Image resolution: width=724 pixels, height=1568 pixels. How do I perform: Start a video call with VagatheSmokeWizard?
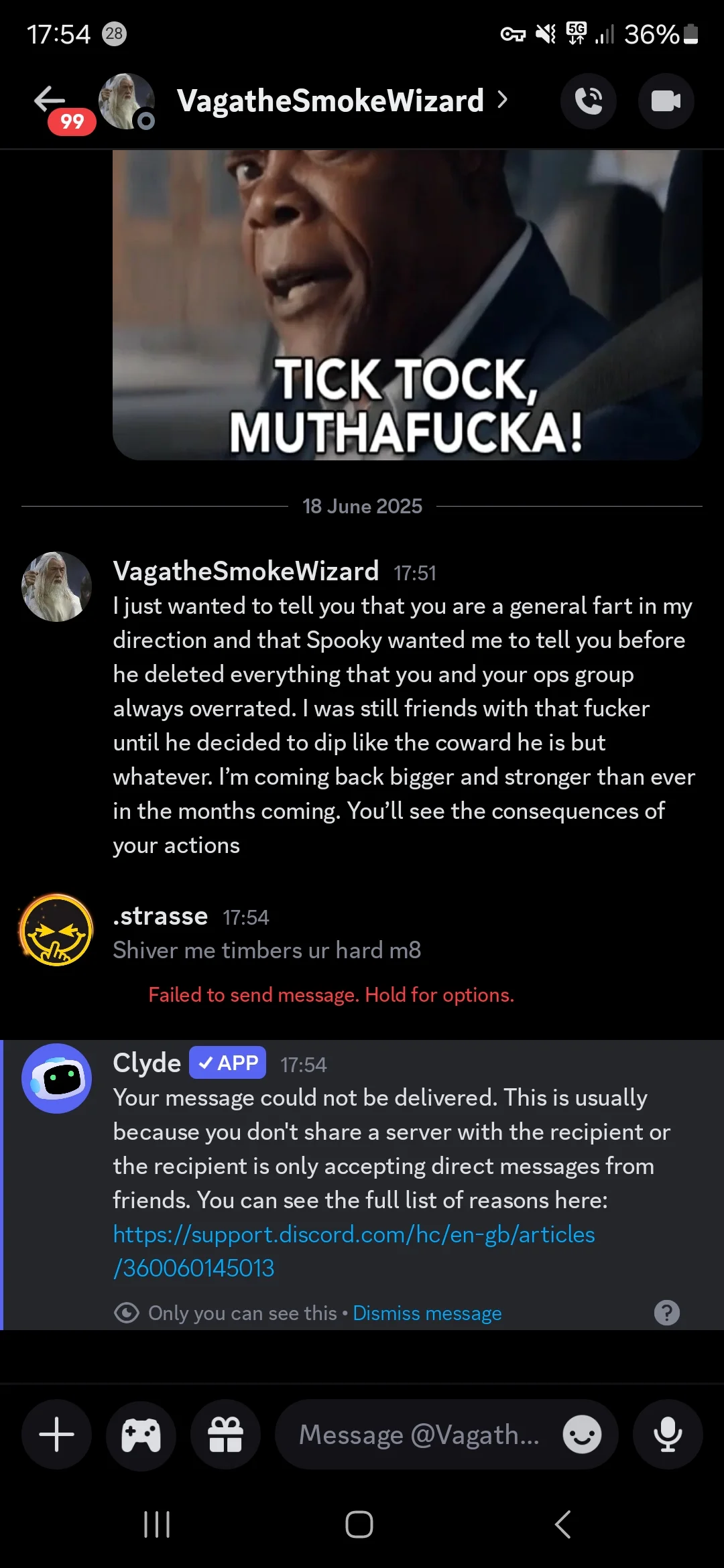pyautogui.click(x=666, y=101)
